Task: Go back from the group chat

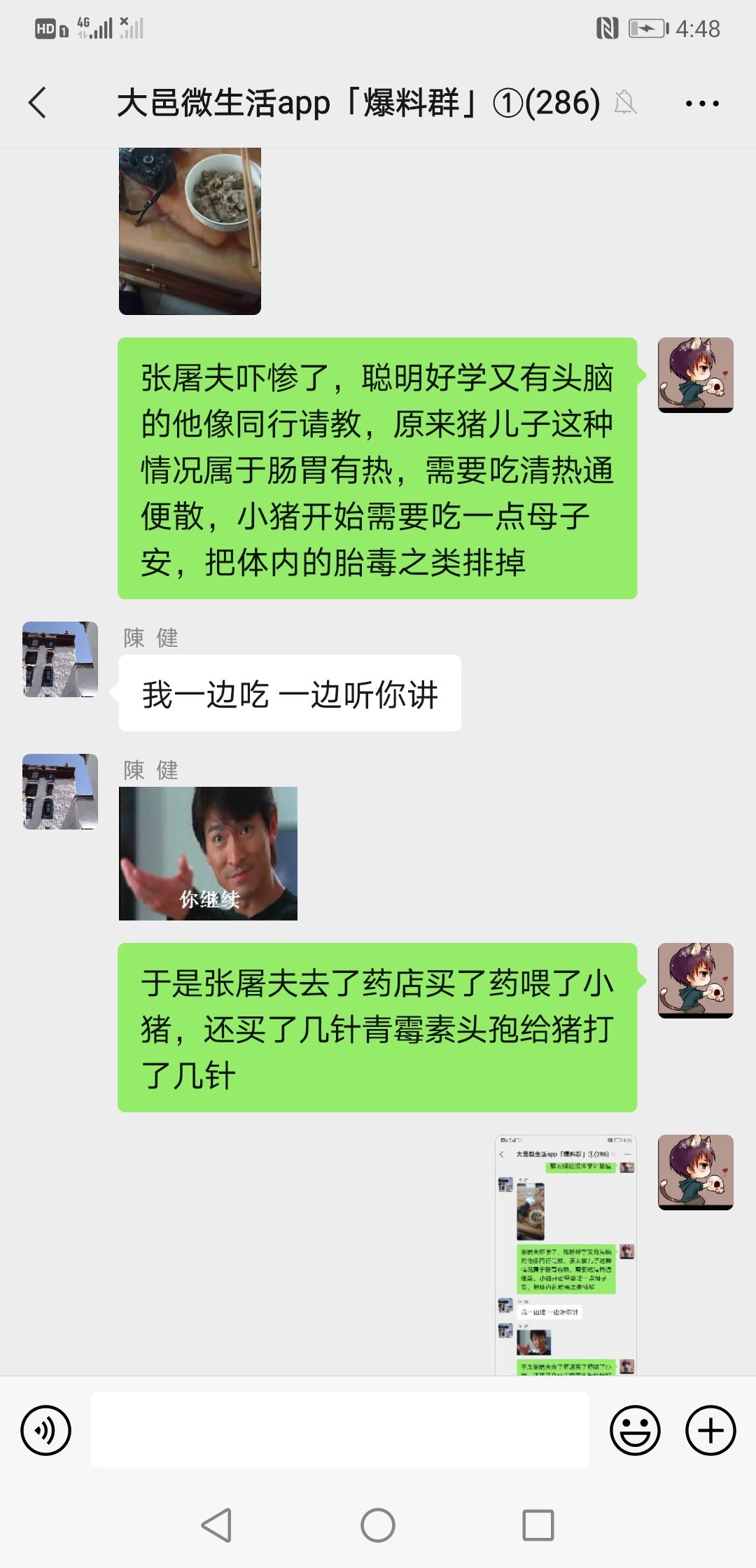Action: point(38,103)
